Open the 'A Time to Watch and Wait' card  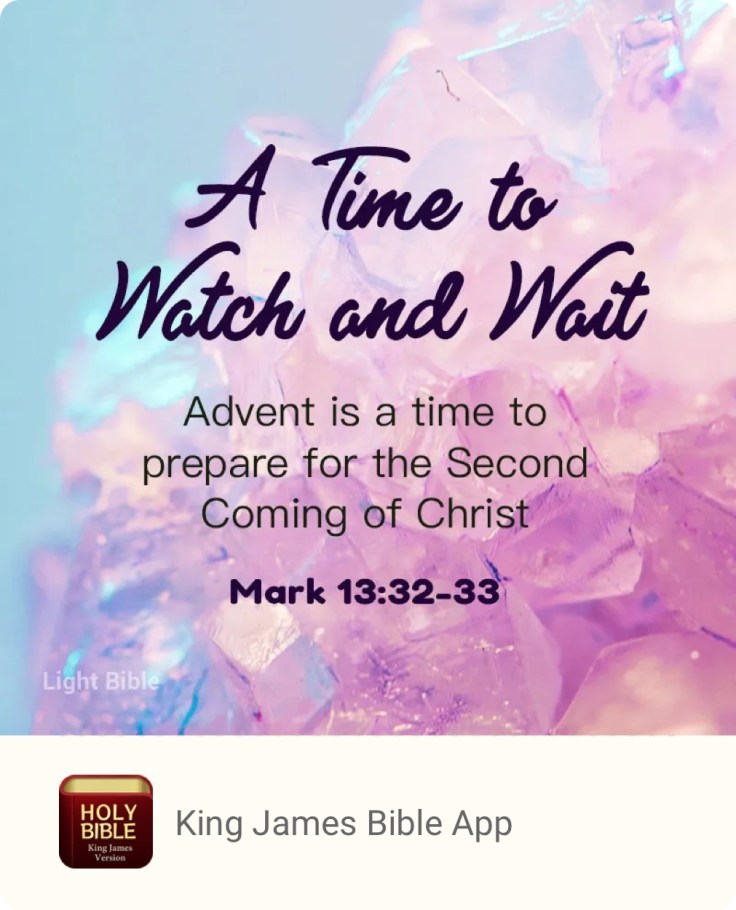[x=368, y=368]
